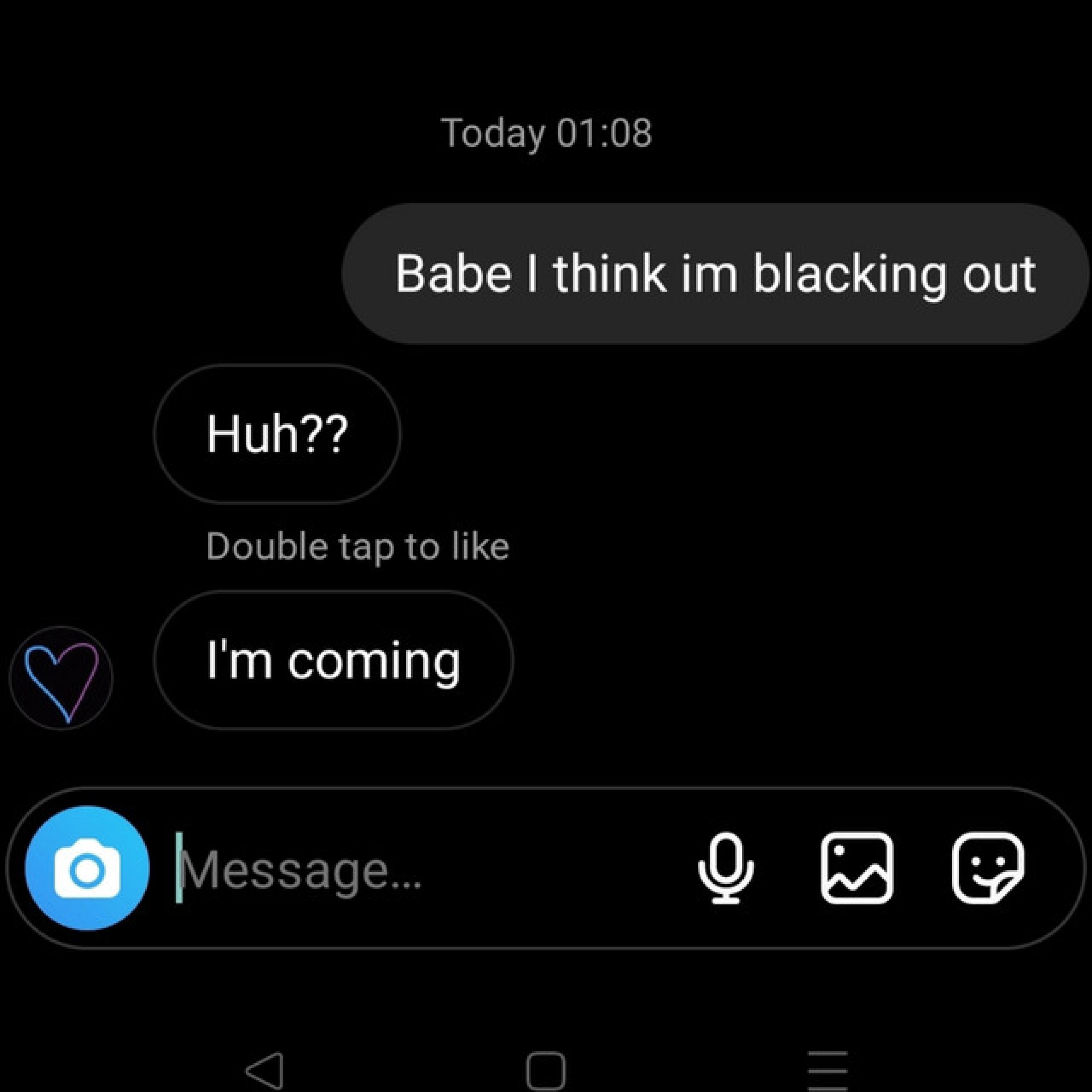Go to the home screen
1092x1092 pixels.
click(545, 1070)
